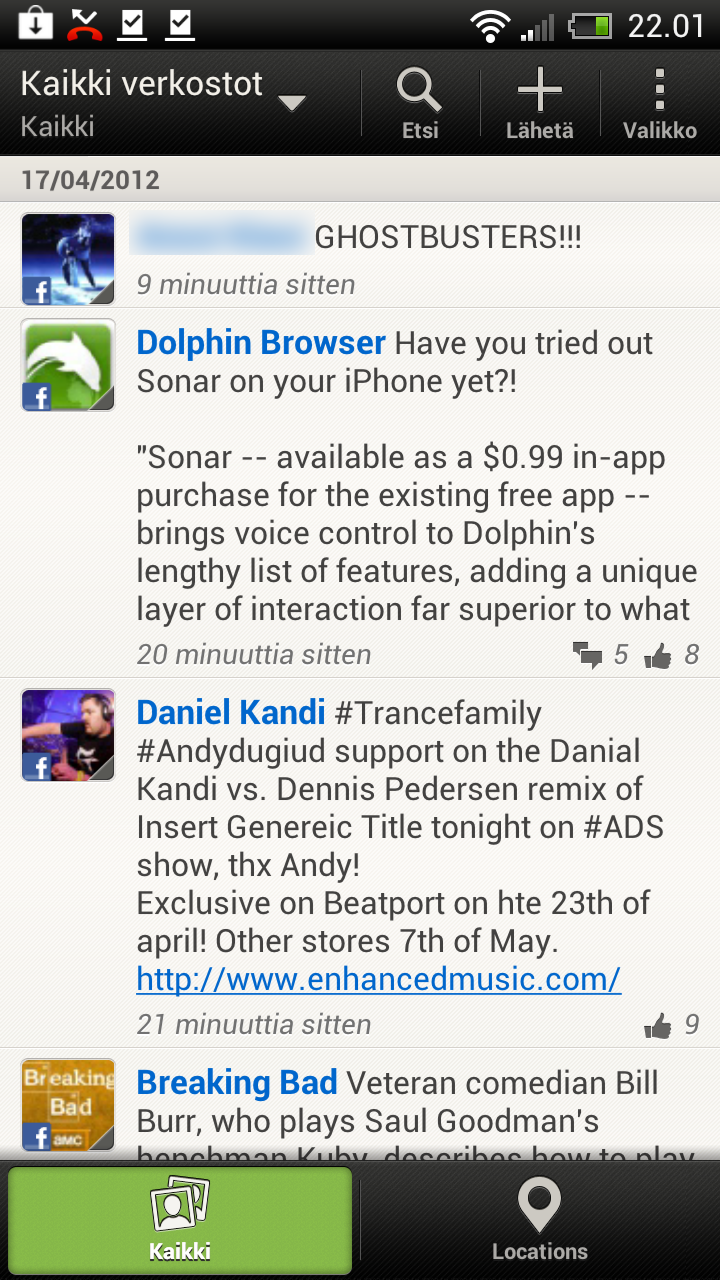Tap the Etsi search icon
This screenshot has height=1280, width=720.
[419, 103]
